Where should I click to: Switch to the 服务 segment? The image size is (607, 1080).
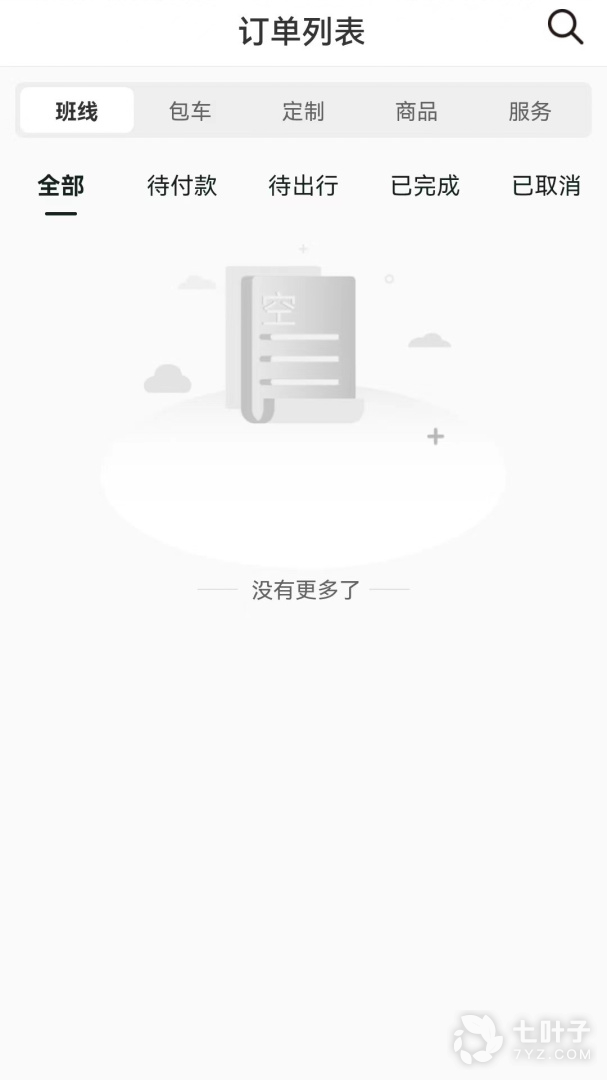point(529,111)
